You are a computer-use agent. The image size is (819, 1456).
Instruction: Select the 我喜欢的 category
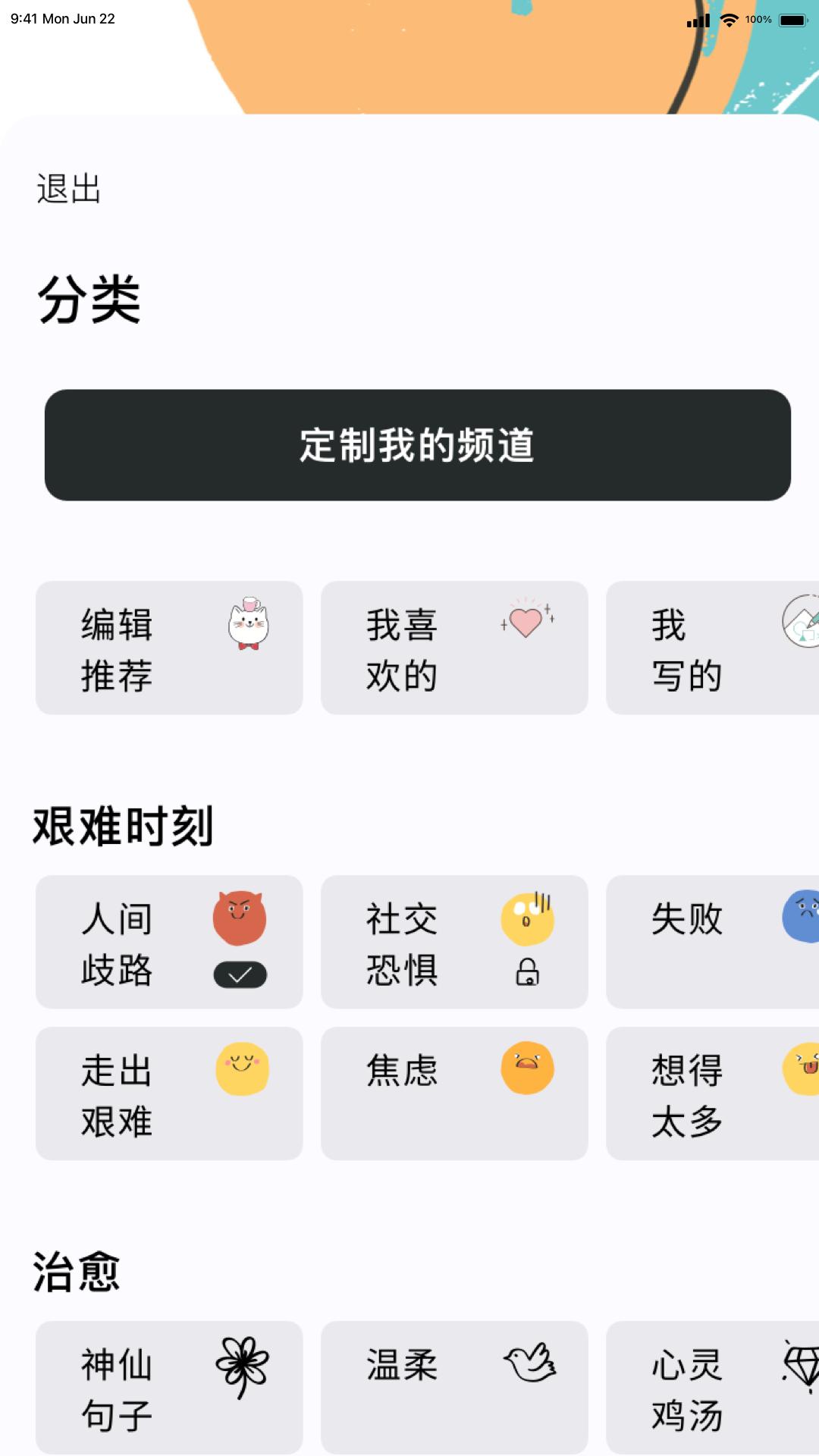point(454,648)
